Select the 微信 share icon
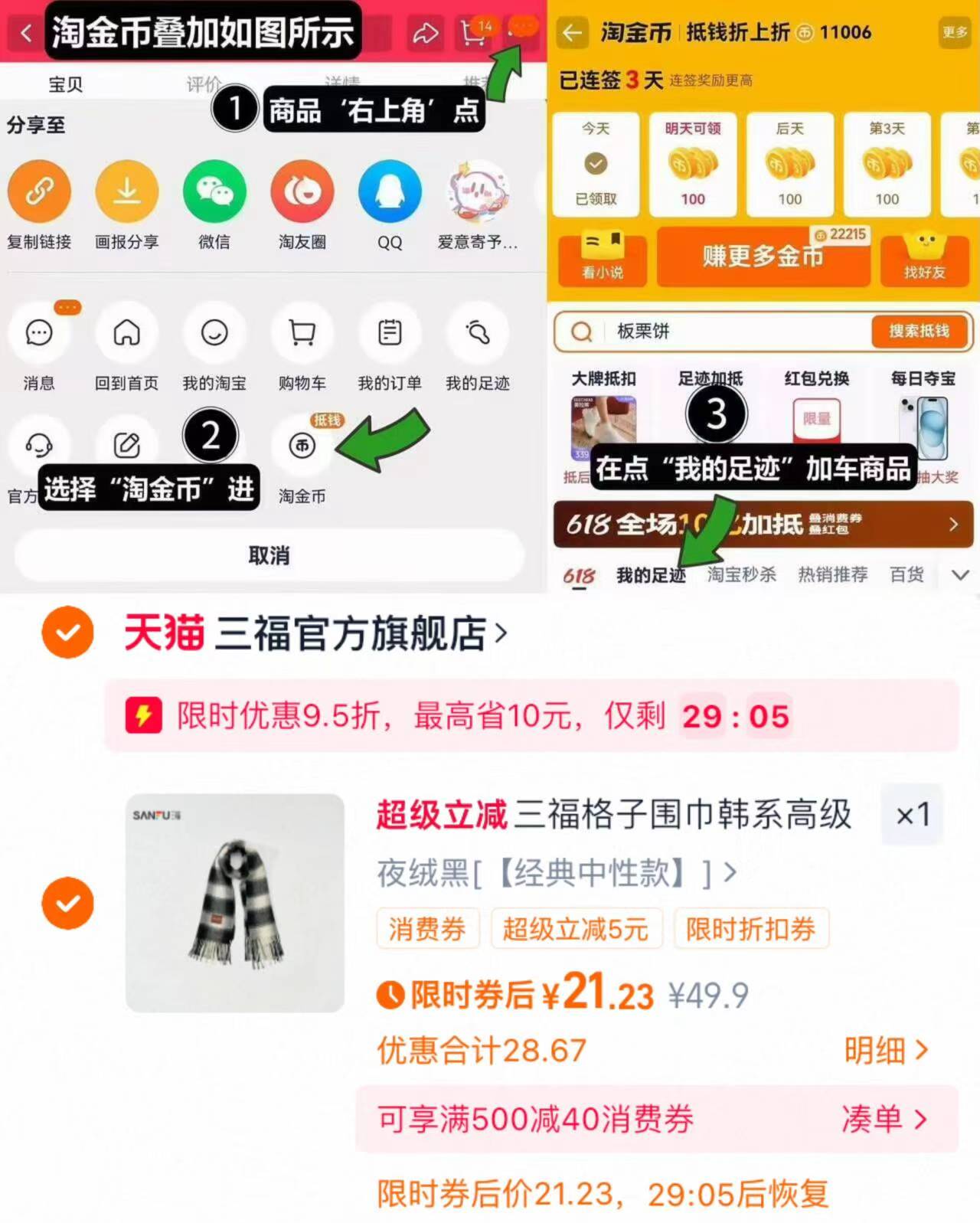980x1223 pixels. (x=214, y=191)
